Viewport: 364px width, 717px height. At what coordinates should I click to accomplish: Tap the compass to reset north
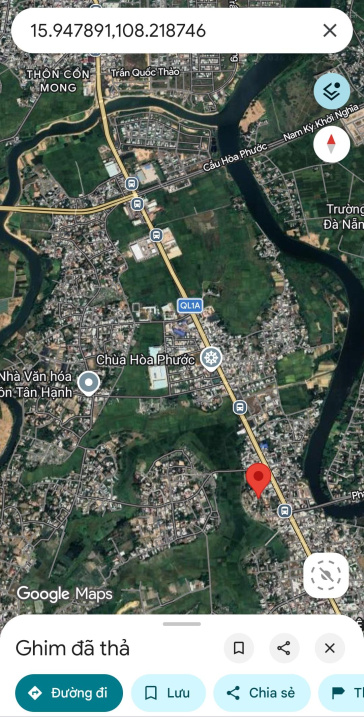[332, 144]
